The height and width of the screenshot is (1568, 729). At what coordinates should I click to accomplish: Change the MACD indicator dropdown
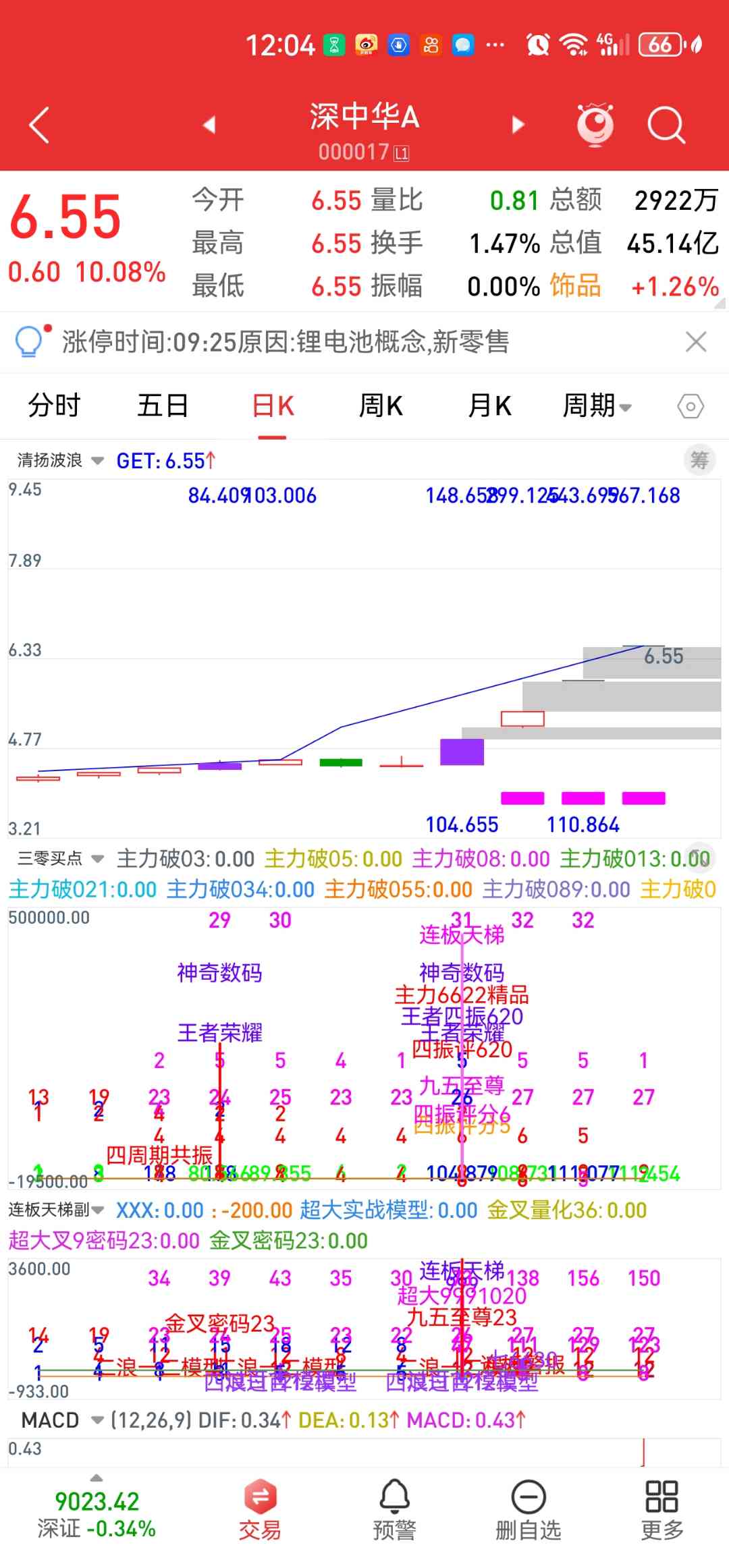coord(62,1420)
